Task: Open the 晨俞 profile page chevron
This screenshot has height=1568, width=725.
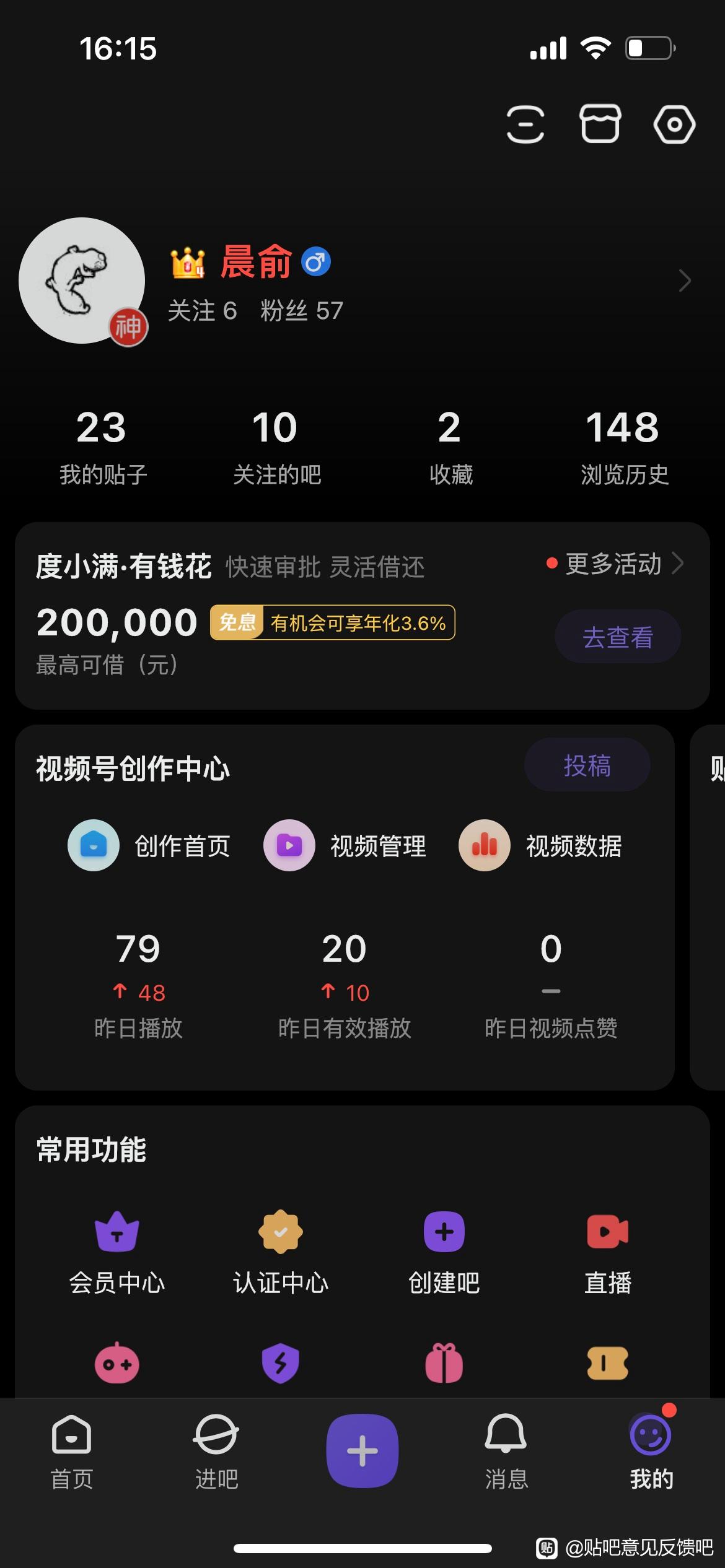Action: [684, 281]
